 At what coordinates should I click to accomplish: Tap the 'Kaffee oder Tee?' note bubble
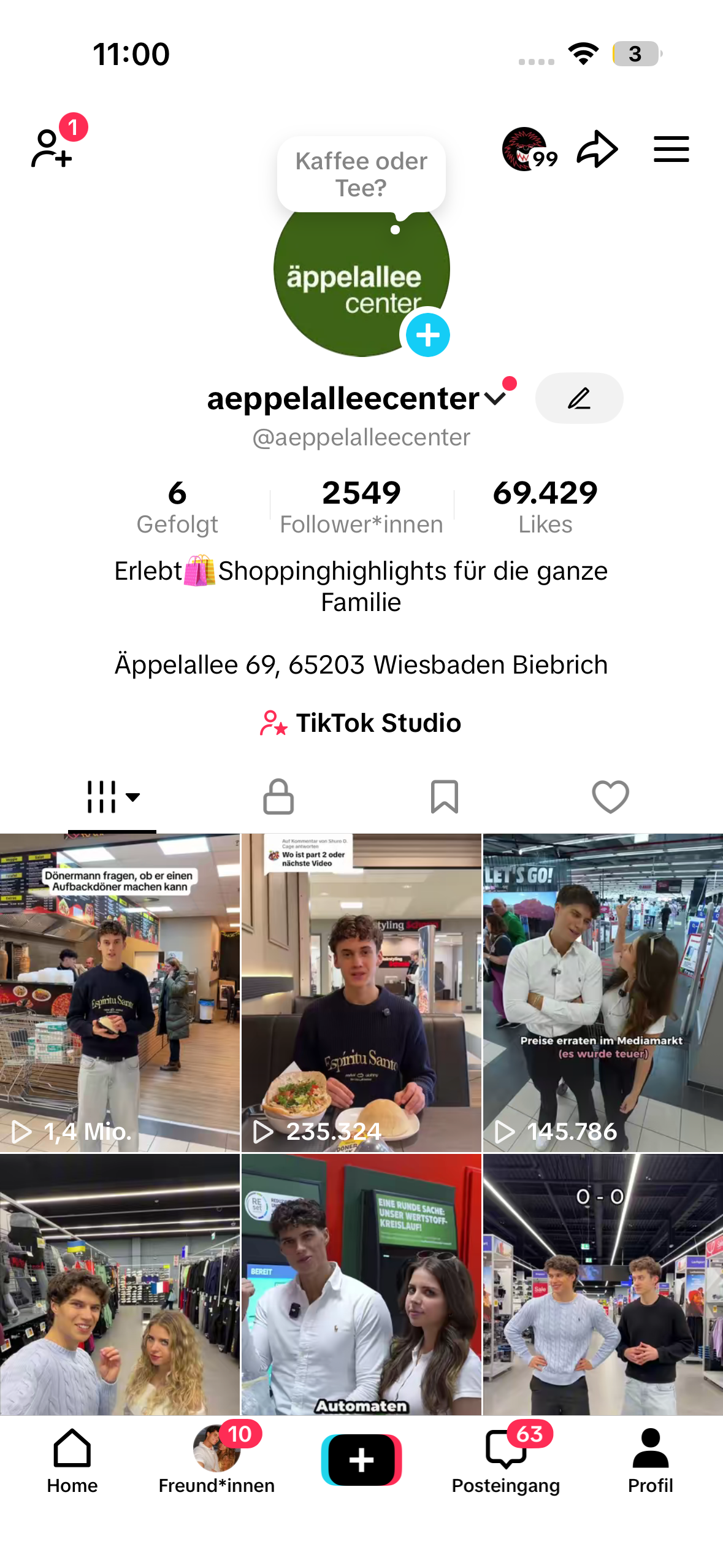pos(361,174)
